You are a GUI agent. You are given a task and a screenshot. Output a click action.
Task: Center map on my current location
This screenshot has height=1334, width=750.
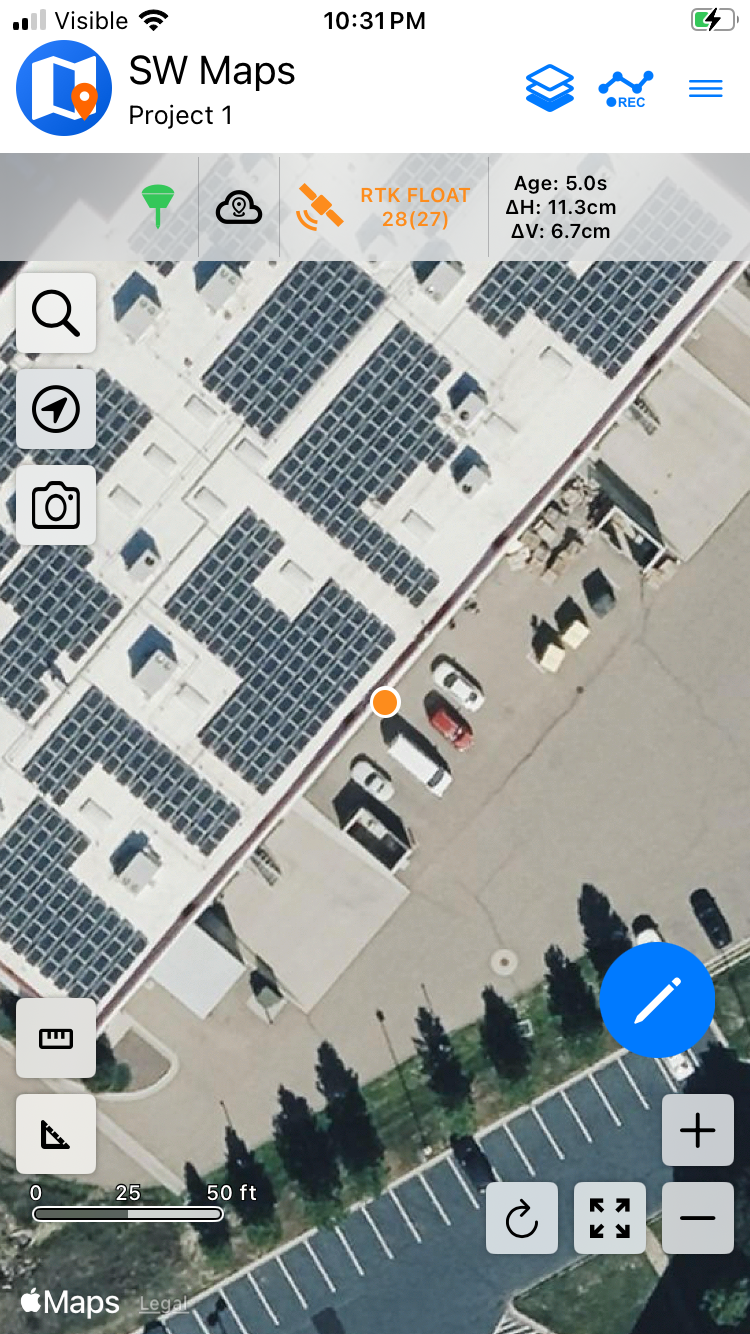coord(56,409)
